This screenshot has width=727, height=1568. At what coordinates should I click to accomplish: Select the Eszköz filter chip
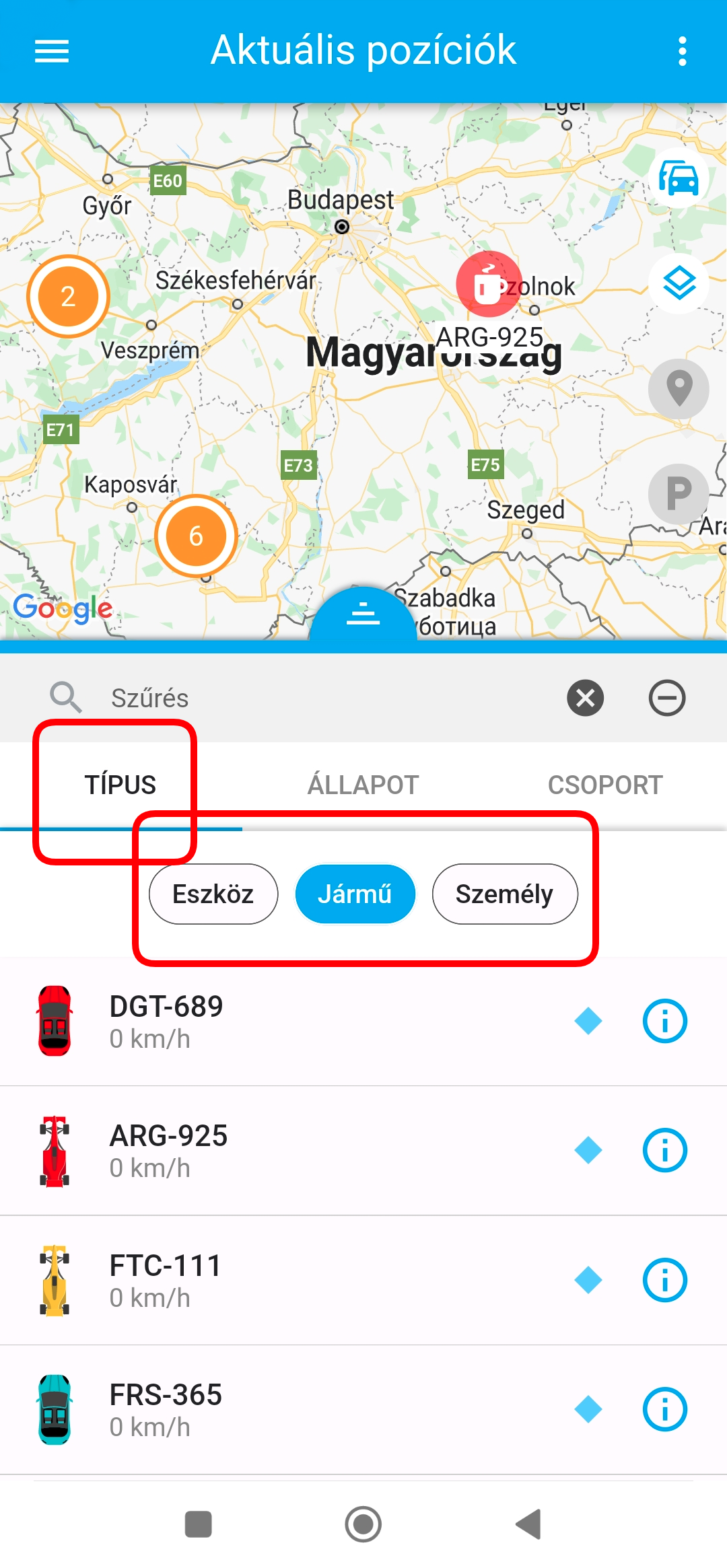pyautogui.click(x=213, y=894)
